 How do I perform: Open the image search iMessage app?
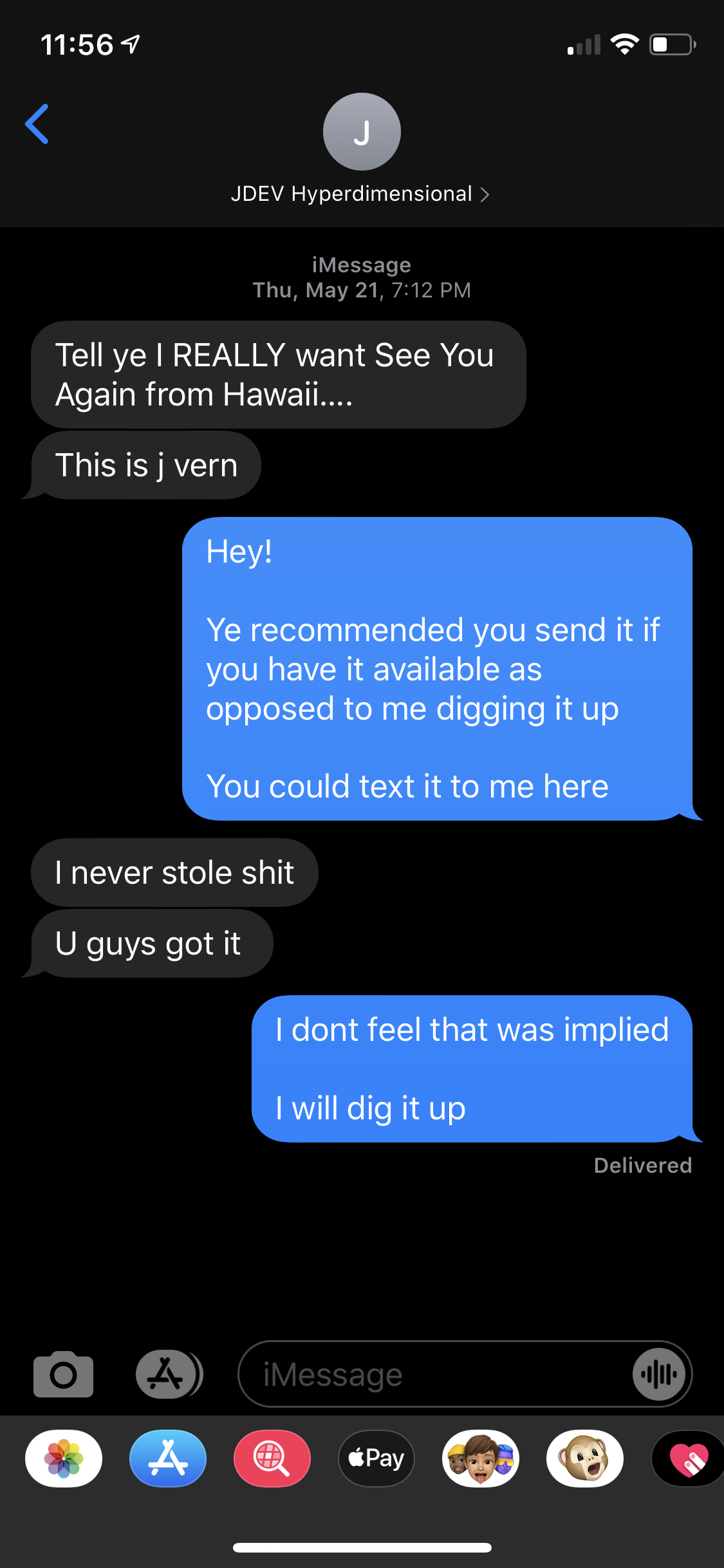pyautogui.click(x=272, y=1458)
